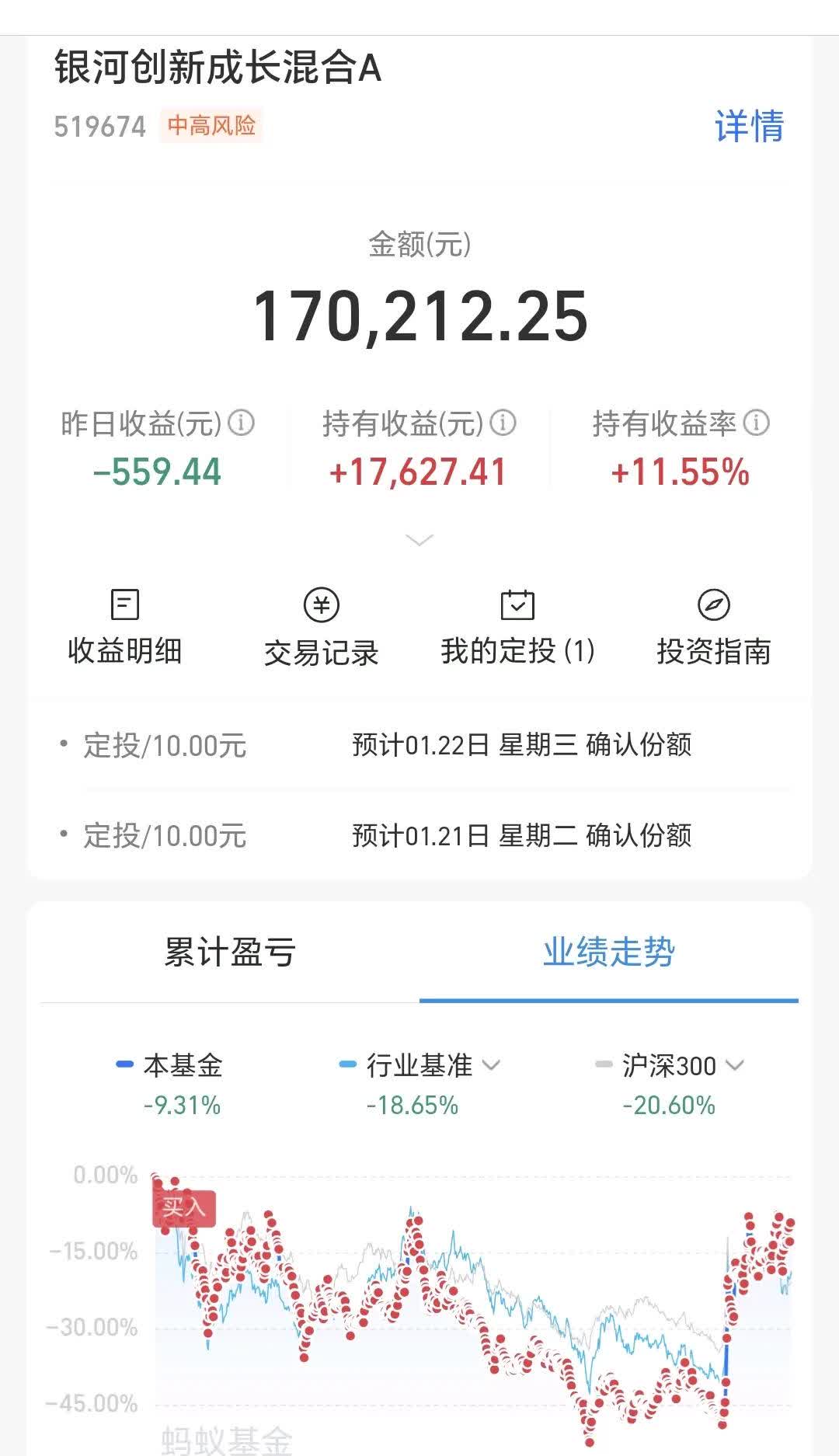Switch to the 累计盈亏 tab

click(x=228, y=951)
